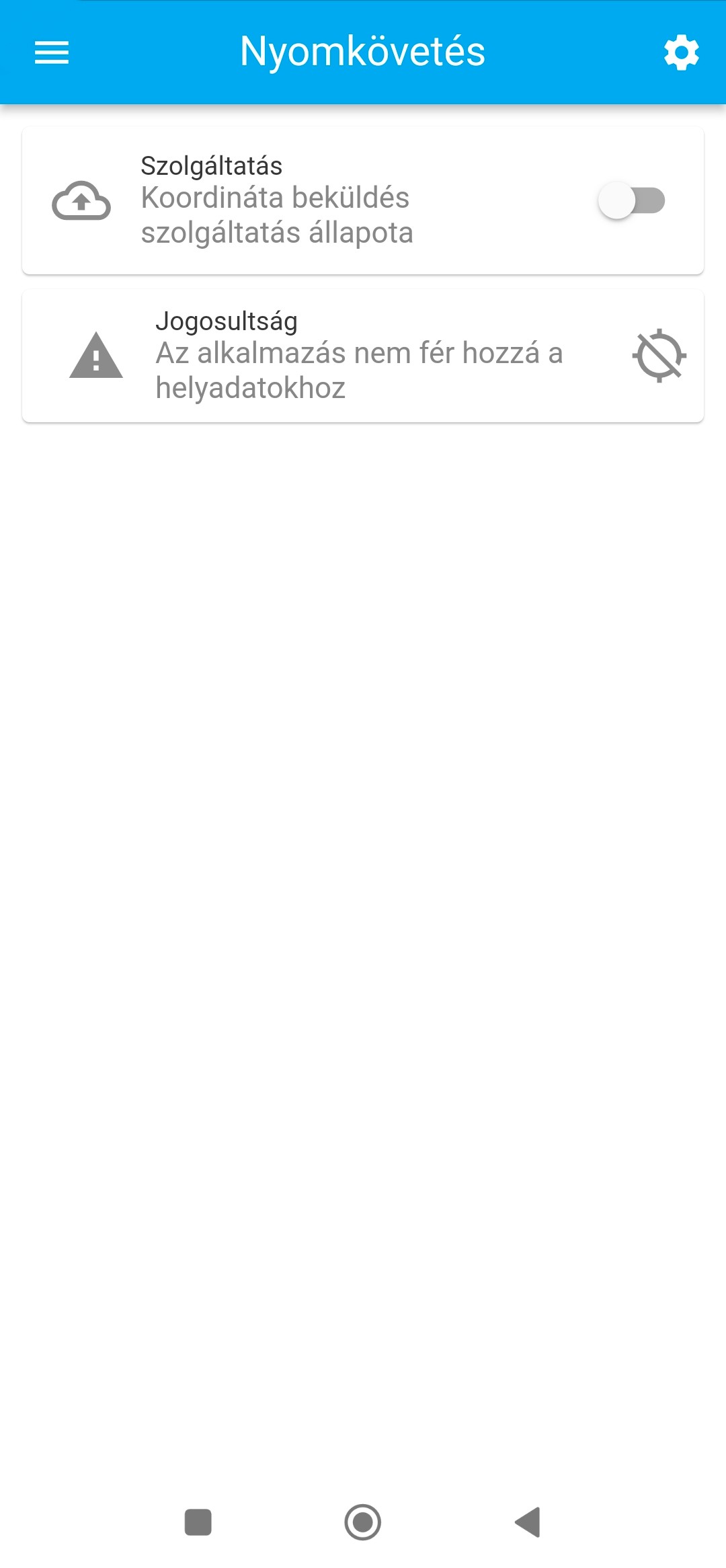
Task: Enable the Szolgáltatás coordinate sending switch
Action: point(631,200)
